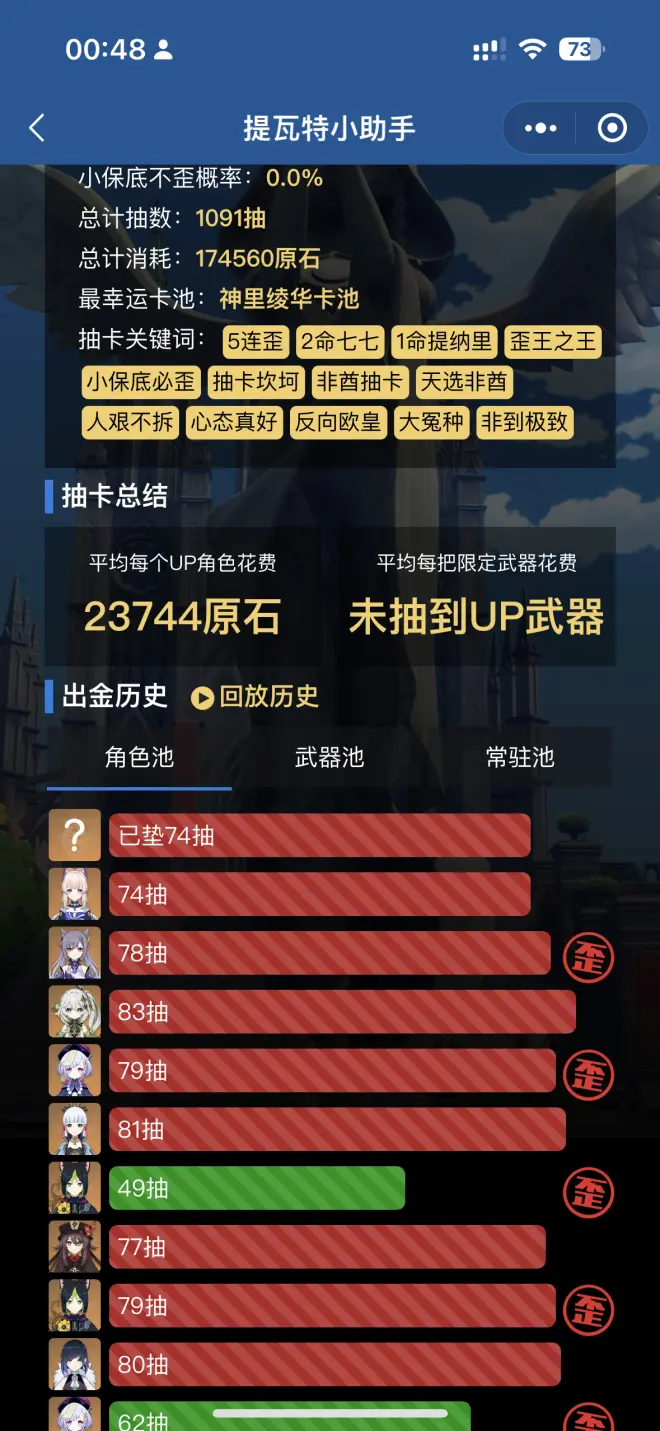Close the mini program with the circle button

611,128
